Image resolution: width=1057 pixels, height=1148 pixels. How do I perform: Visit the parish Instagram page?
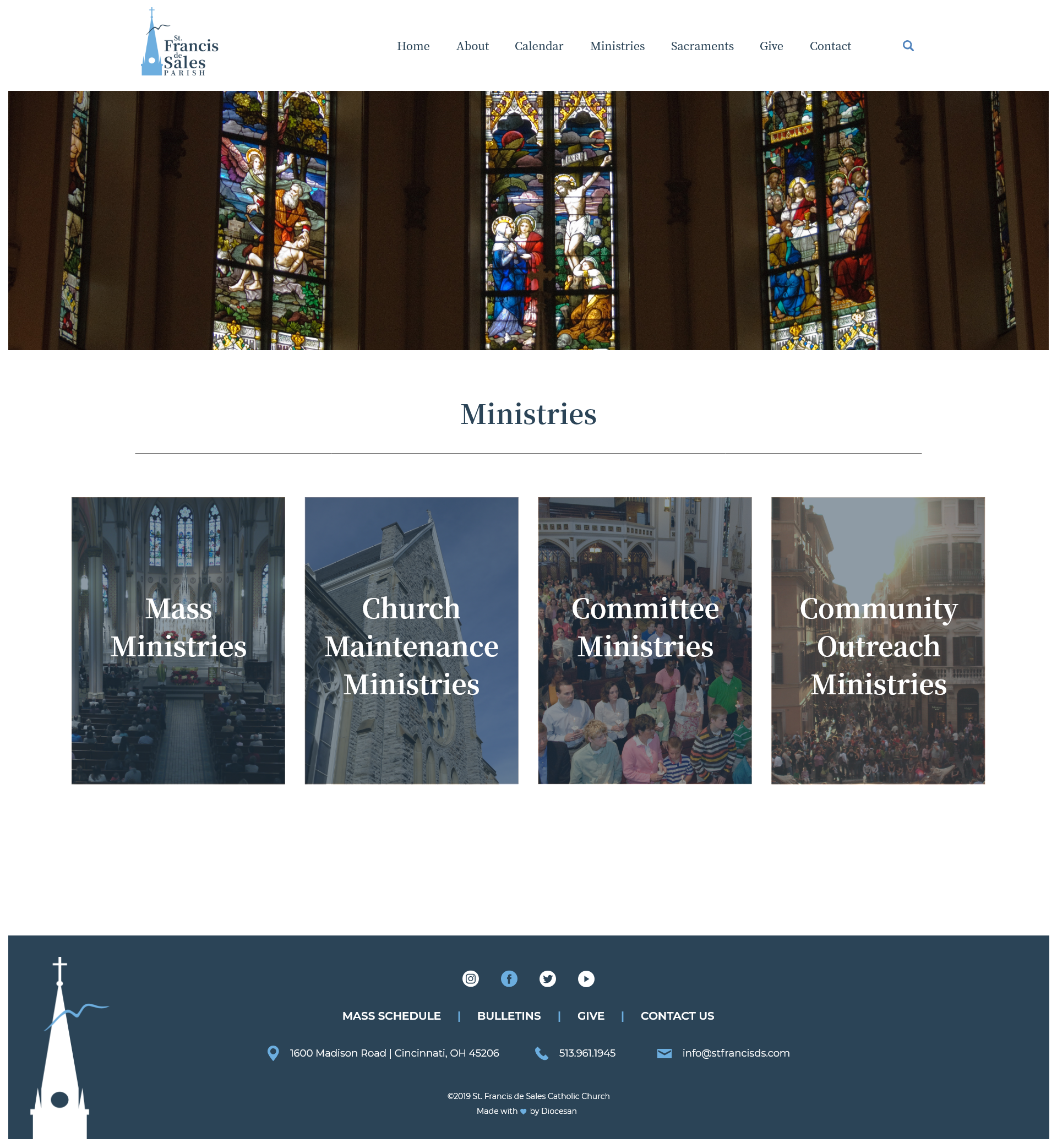coord(470,978)
